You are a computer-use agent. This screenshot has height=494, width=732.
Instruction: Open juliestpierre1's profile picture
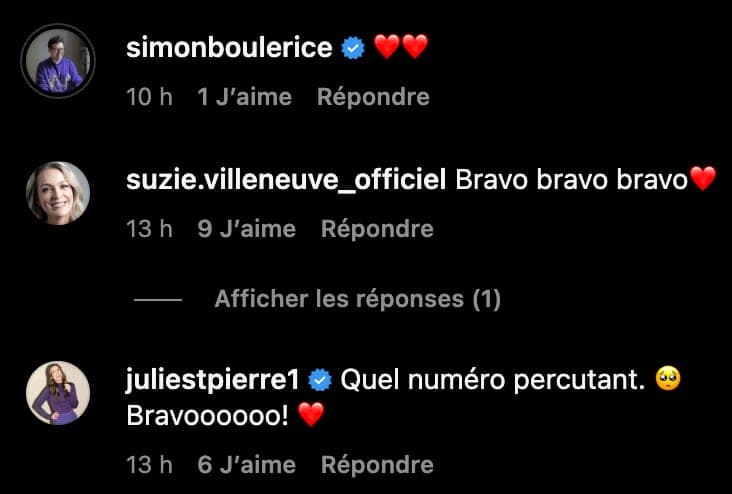click(58, 393)
